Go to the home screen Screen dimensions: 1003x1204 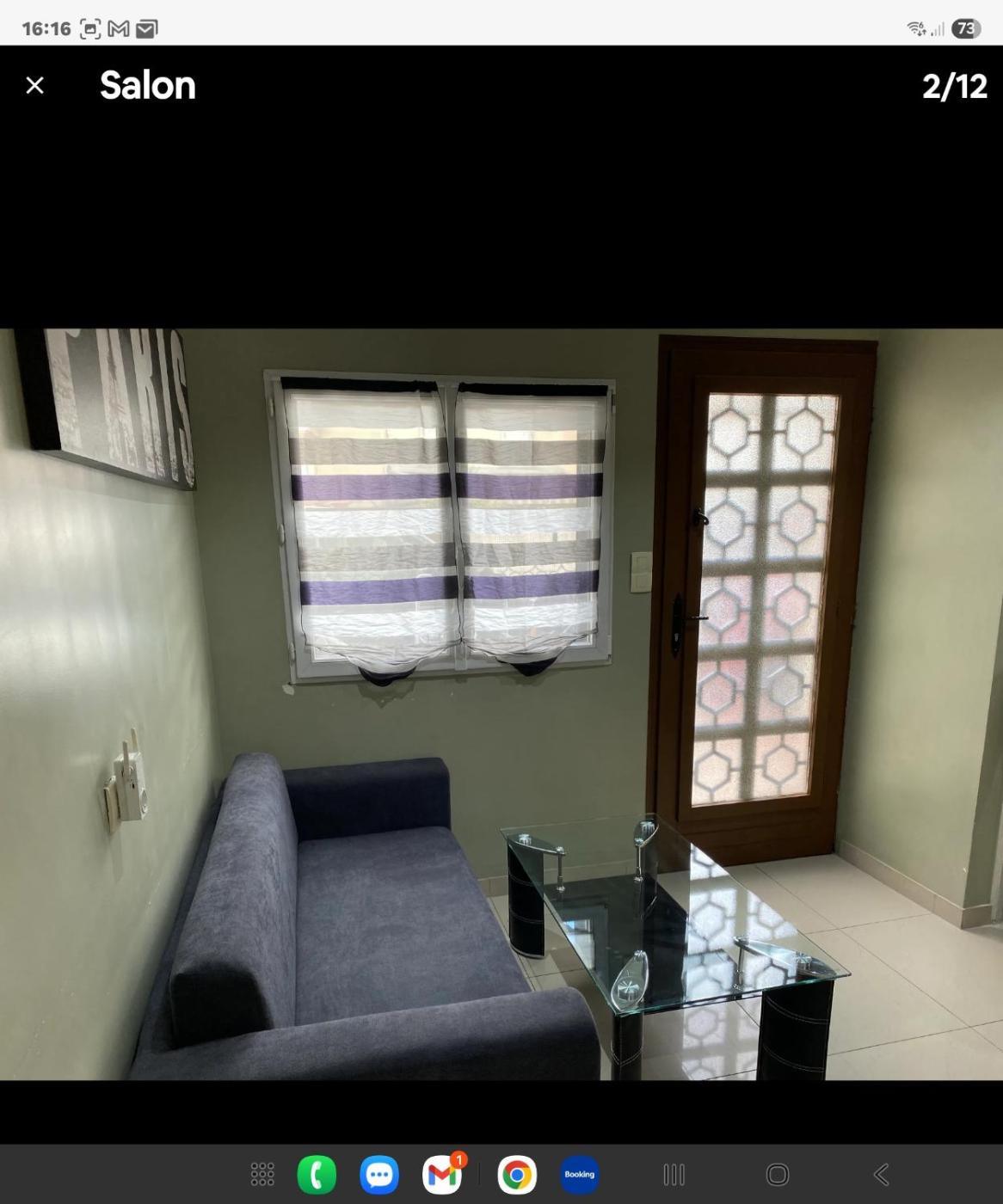[x=778, y=1175]
